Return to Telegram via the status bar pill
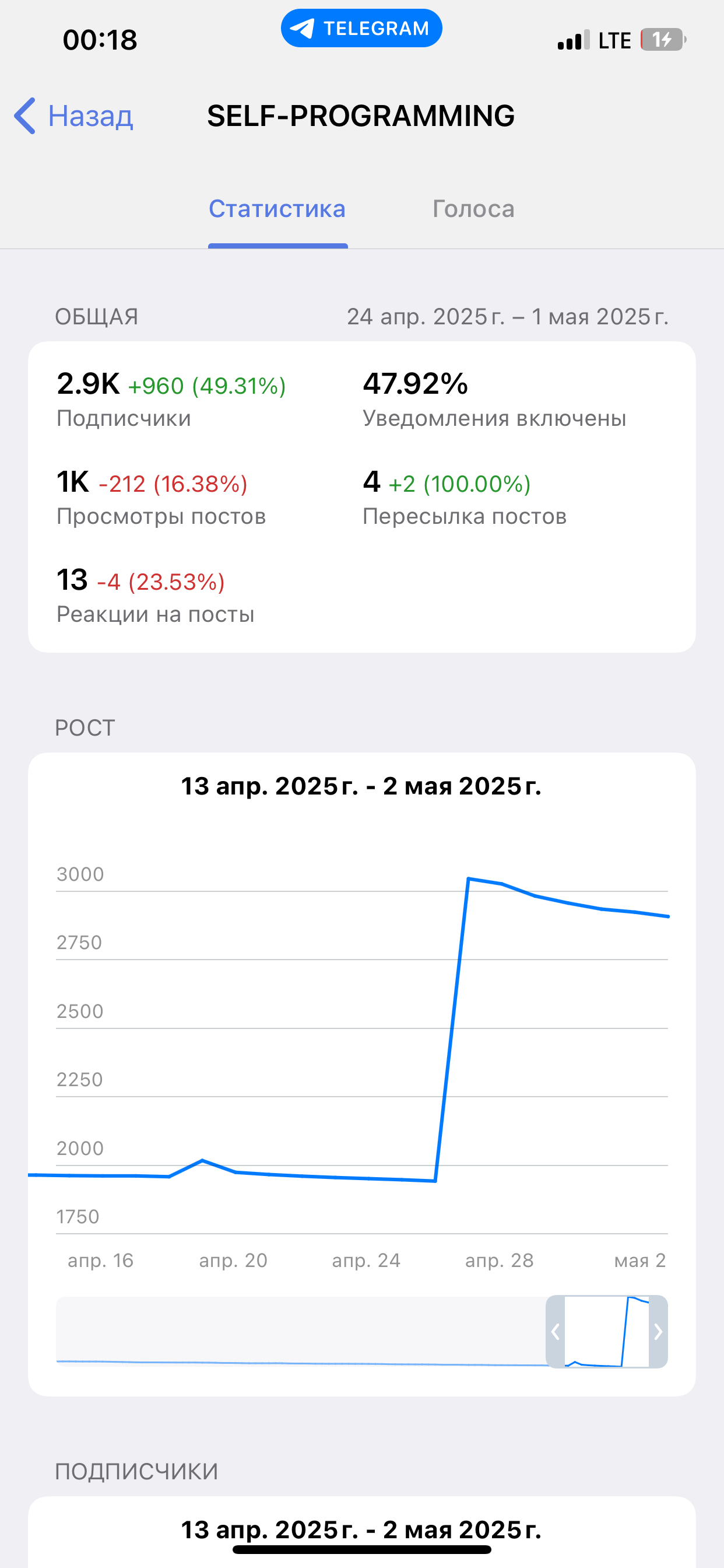The height and width of the screenshot is (1568, 724). (361, 29)
